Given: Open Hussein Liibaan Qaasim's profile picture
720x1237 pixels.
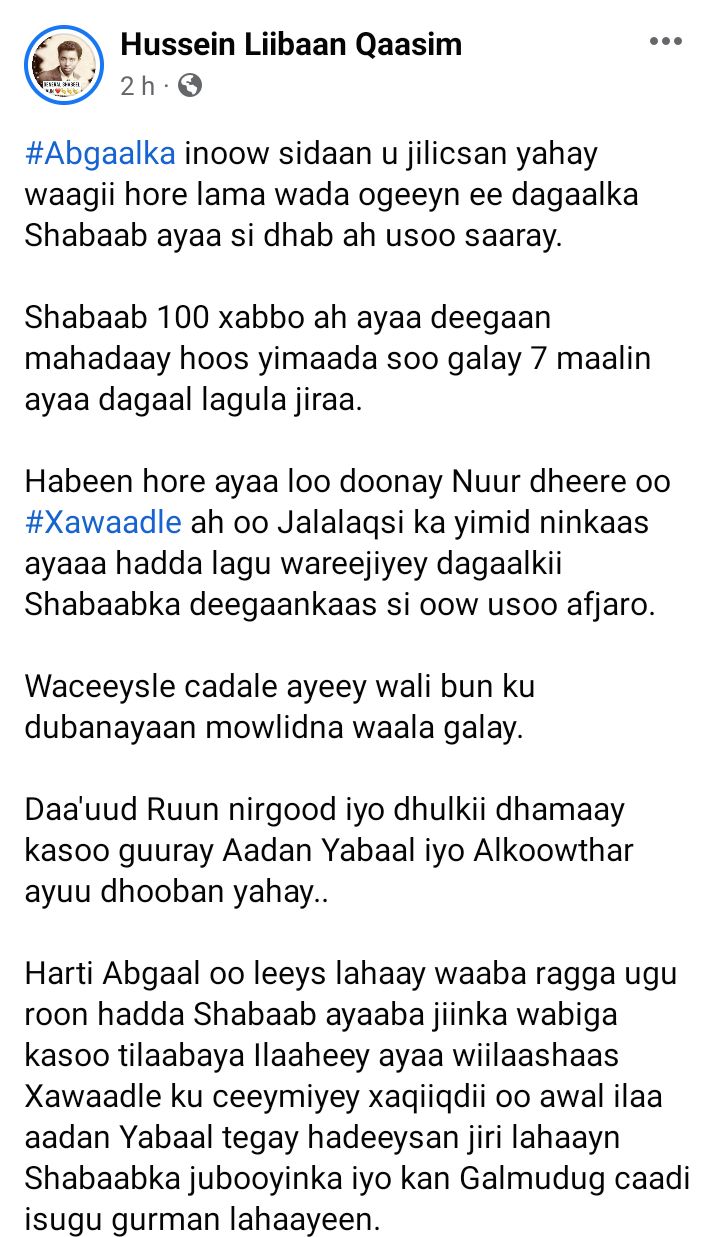Looking at the screenshot, I should click(x=65, y=65).
